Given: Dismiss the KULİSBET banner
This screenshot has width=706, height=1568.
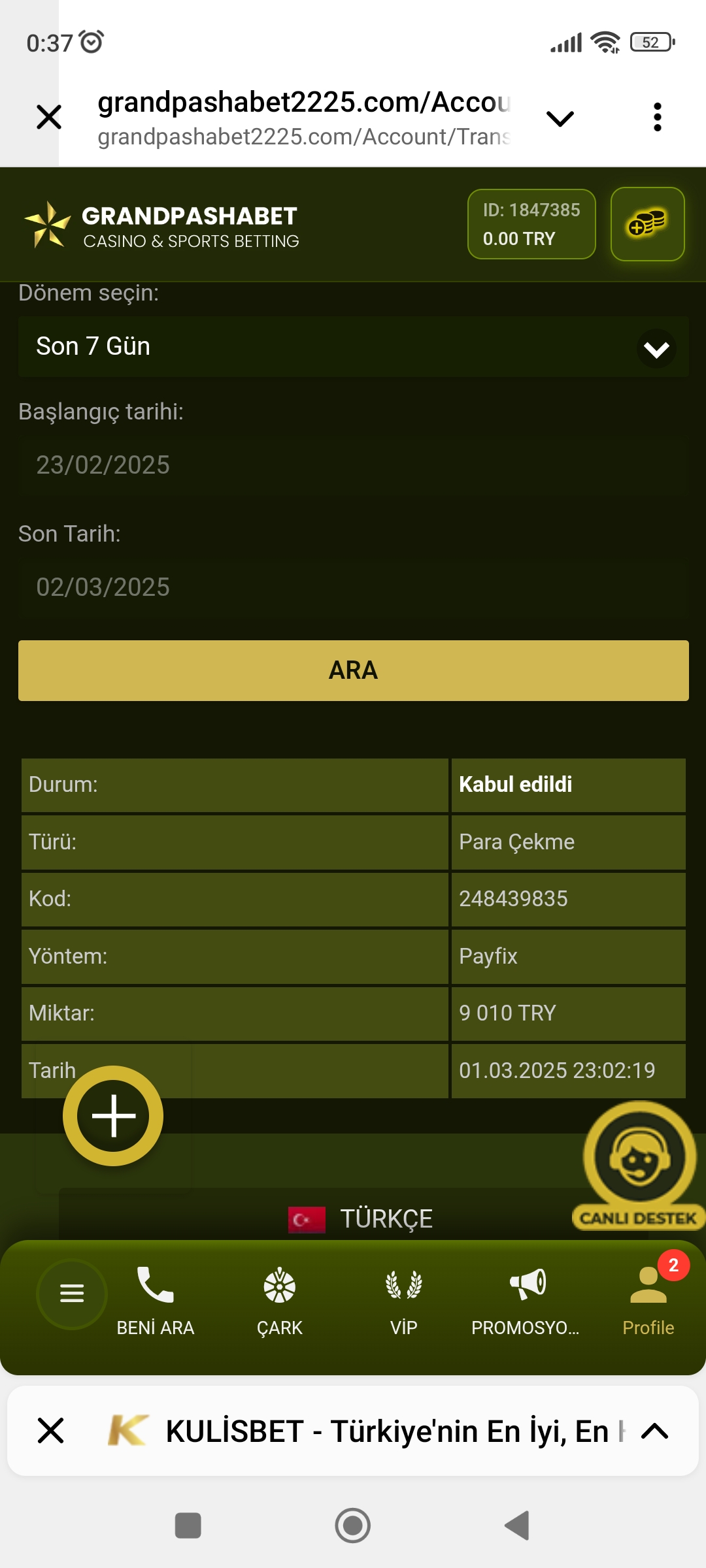Looking at the screenshot, I should (50, 1430).
